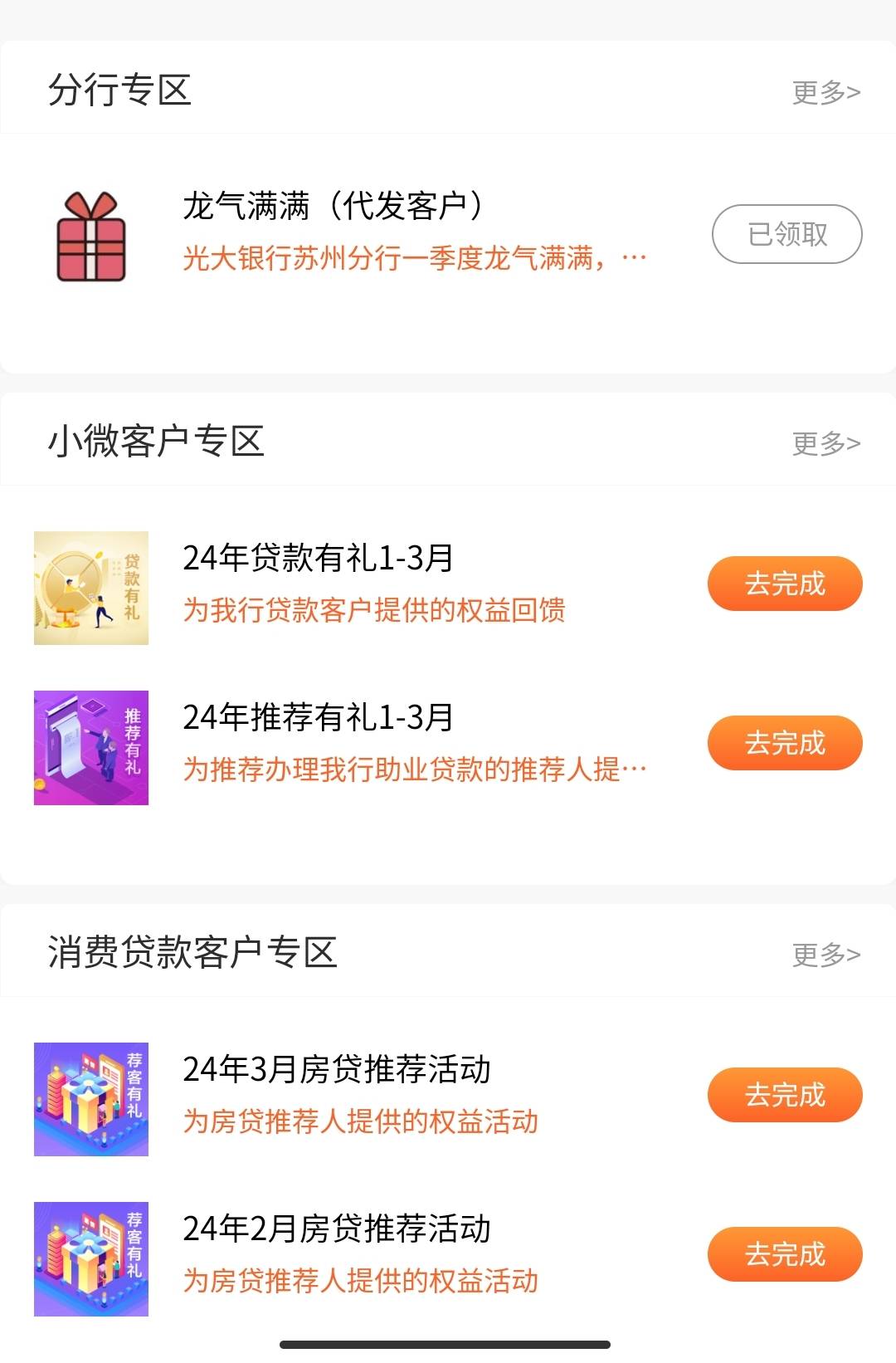Tap 去完成 for 24年推荐有礼1-3月
This screenshot has width=896, height=1363.
pyautogui.click(x=785, y=743)
